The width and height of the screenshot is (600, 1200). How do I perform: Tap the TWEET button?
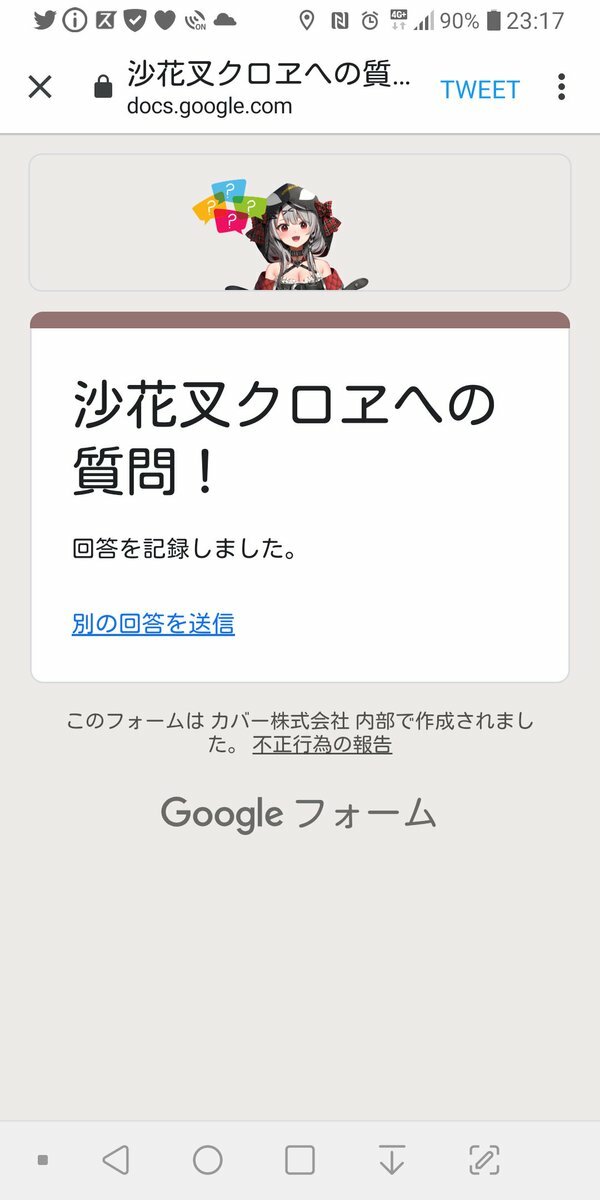(480, 89)
